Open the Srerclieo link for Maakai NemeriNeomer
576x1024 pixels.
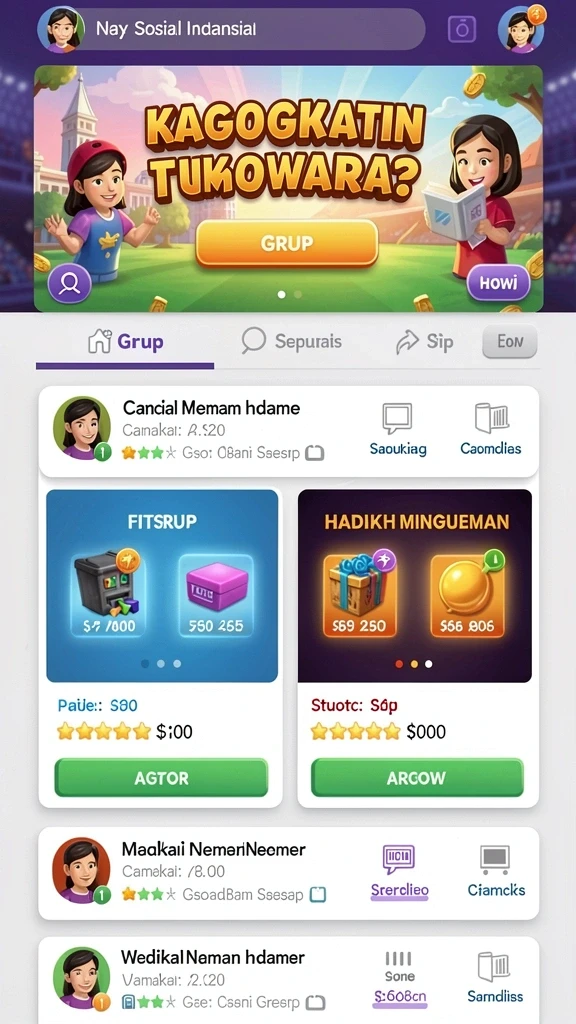(400, 872)
